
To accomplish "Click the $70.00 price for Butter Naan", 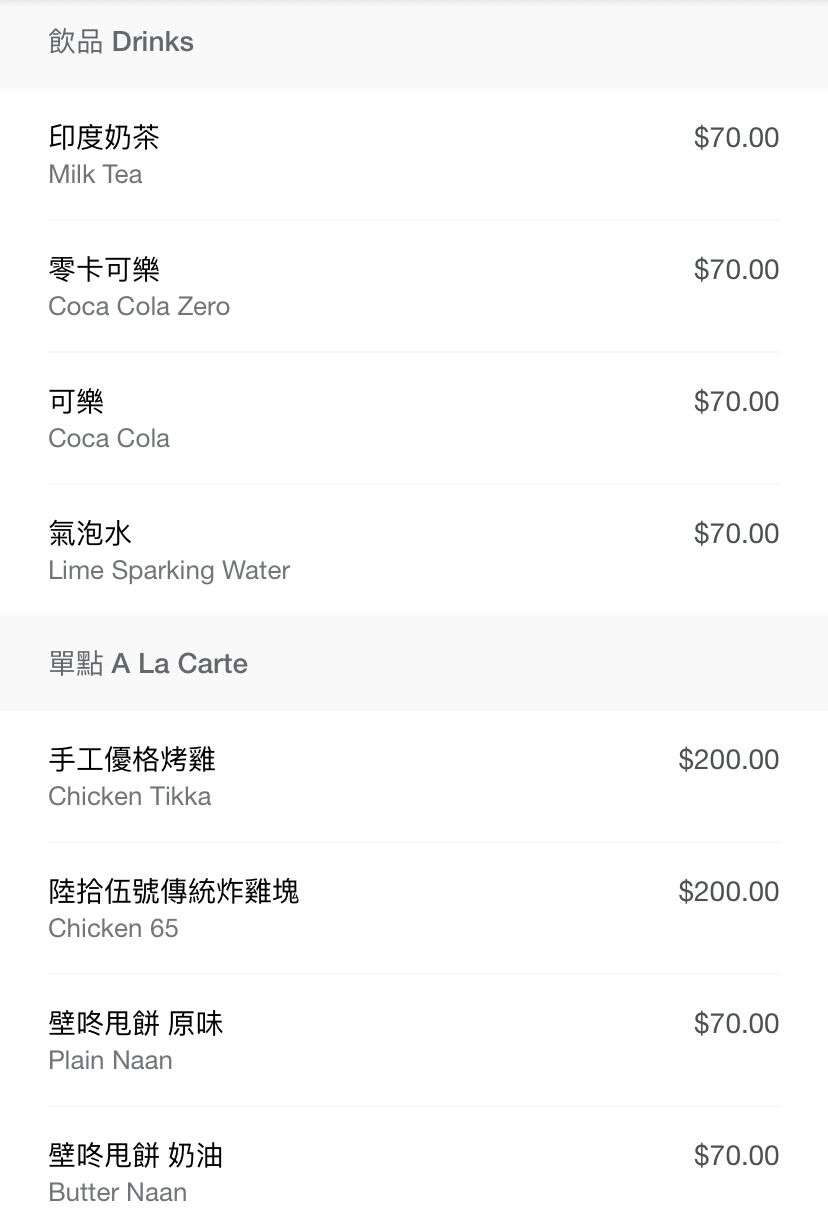I will tap(736, 1155).
